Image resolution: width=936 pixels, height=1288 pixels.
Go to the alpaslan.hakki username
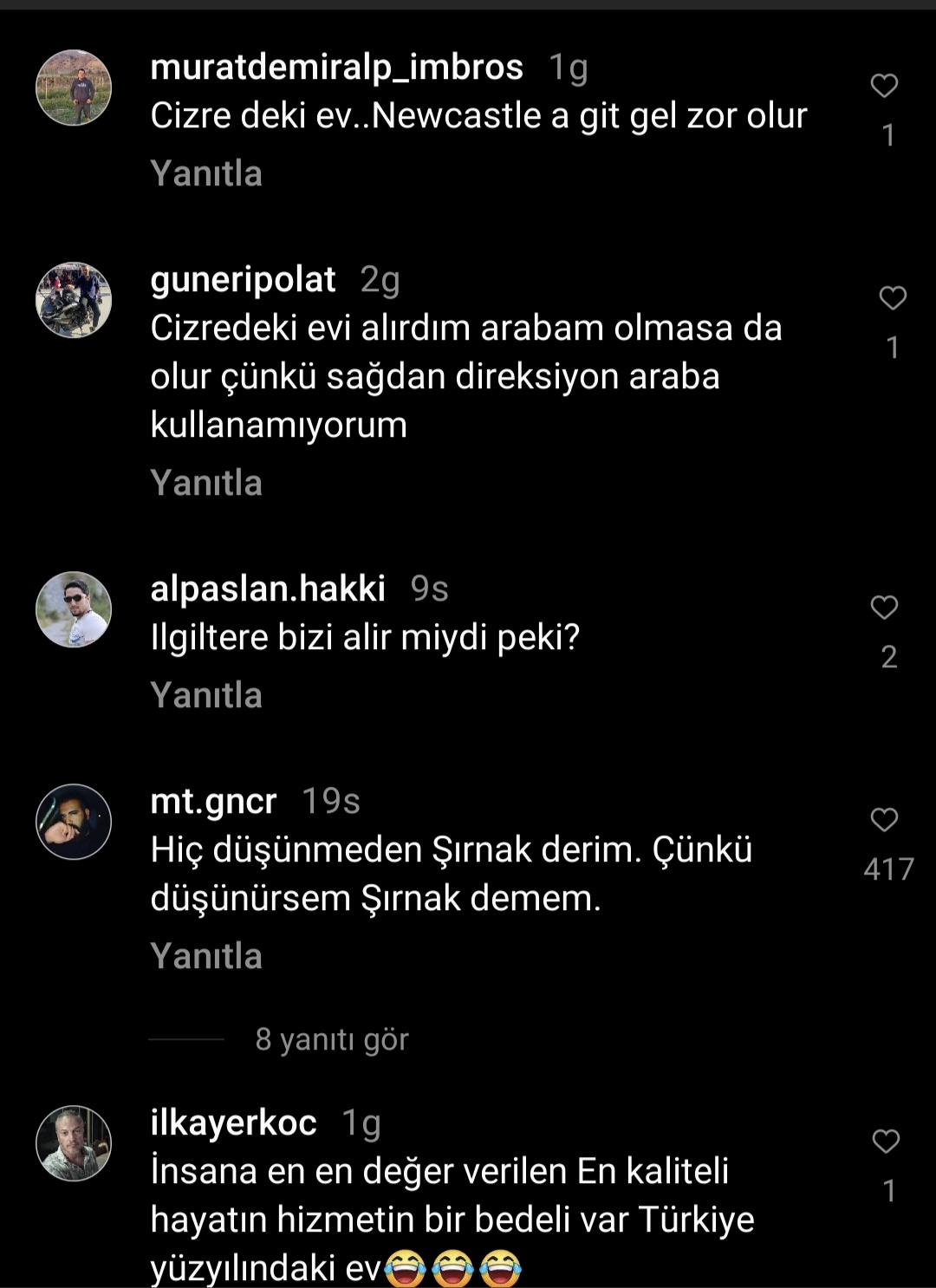click(x=268, y=589)
